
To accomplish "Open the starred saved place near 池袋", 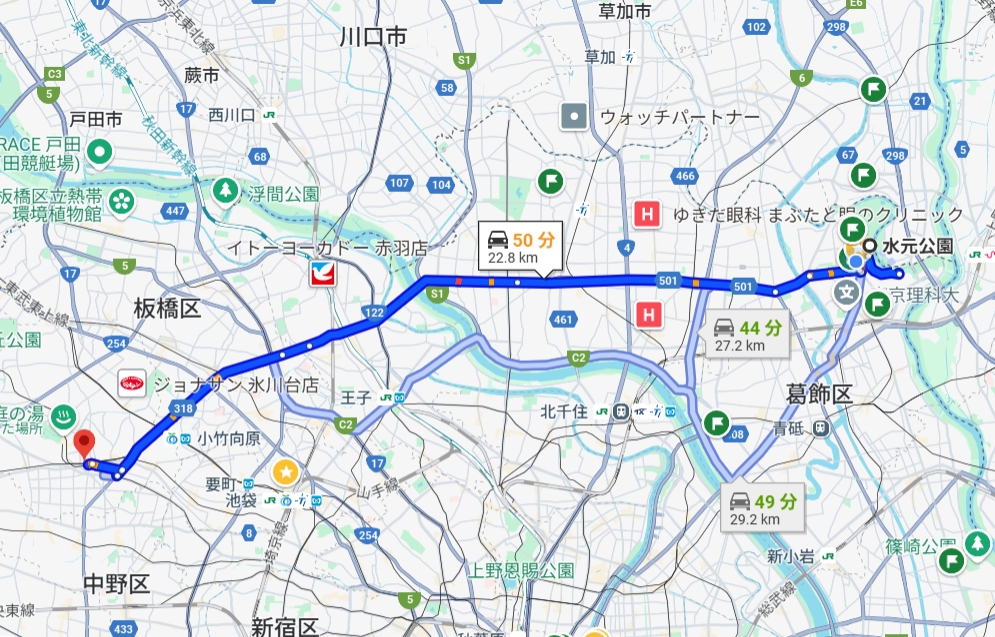I will (x=287, y=470).
